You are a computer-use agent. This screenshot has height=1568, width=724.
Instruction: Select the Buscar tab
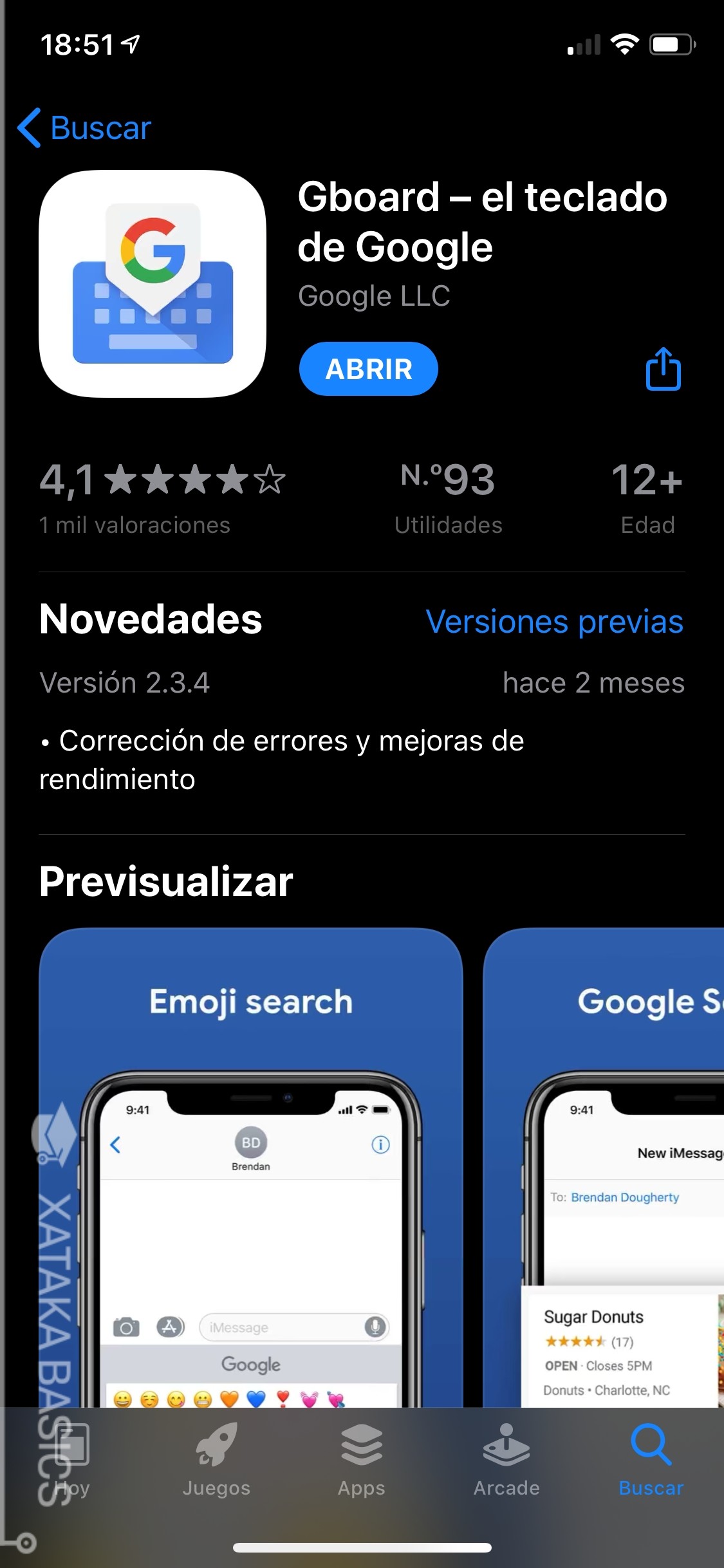tap(651, 1460)
